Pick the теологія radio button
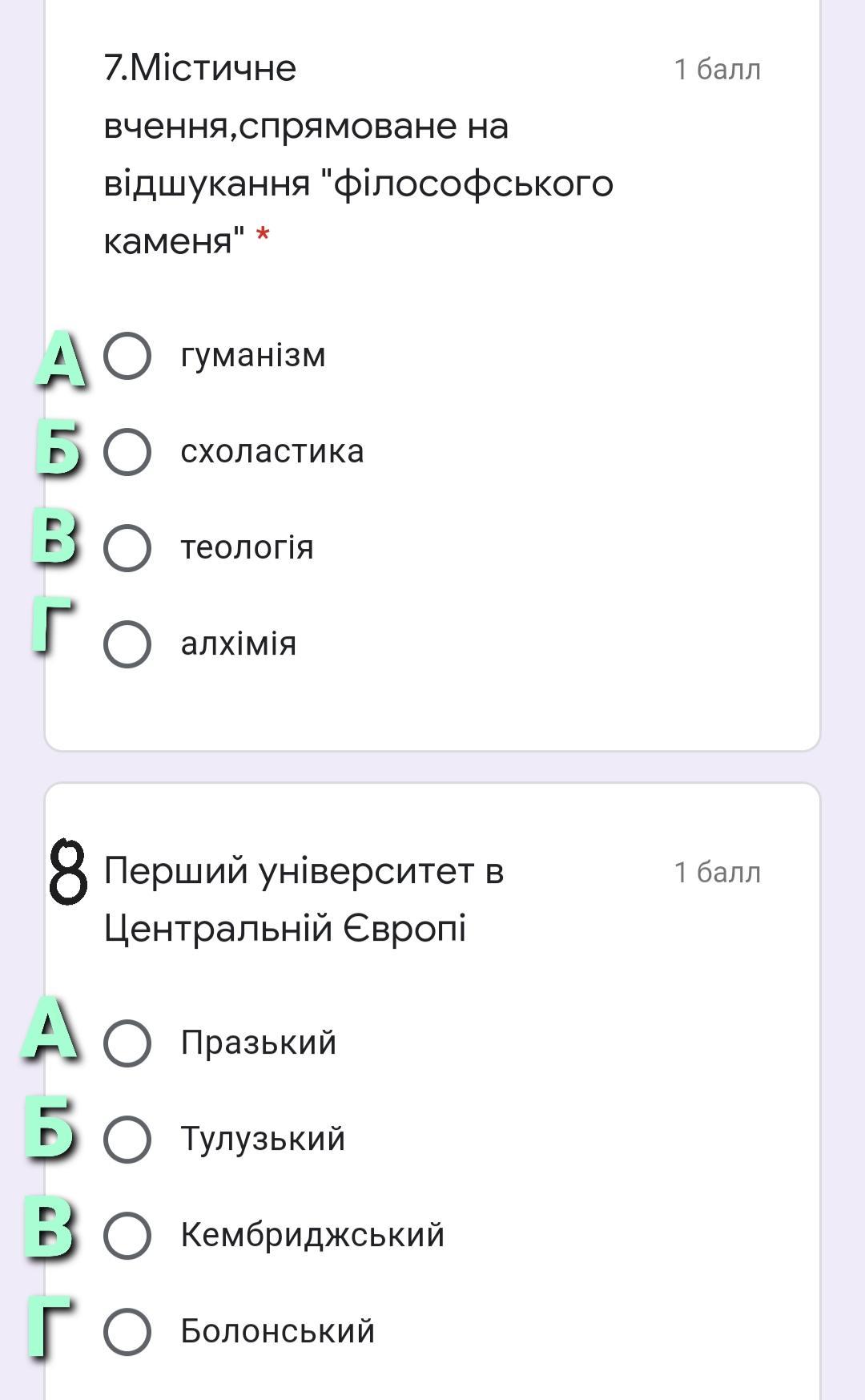The image size is (865, 1400). coord(127,548)
